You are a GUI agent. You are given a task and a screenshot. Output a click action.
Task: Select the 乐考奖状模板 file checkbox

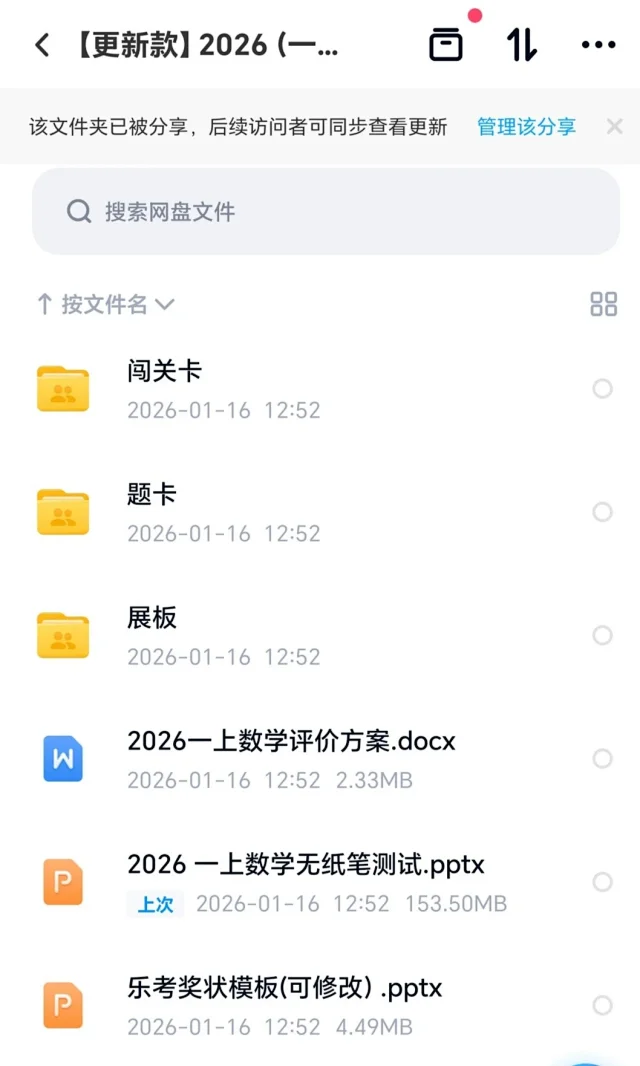pyautogui.click(x=602, y=1005)
